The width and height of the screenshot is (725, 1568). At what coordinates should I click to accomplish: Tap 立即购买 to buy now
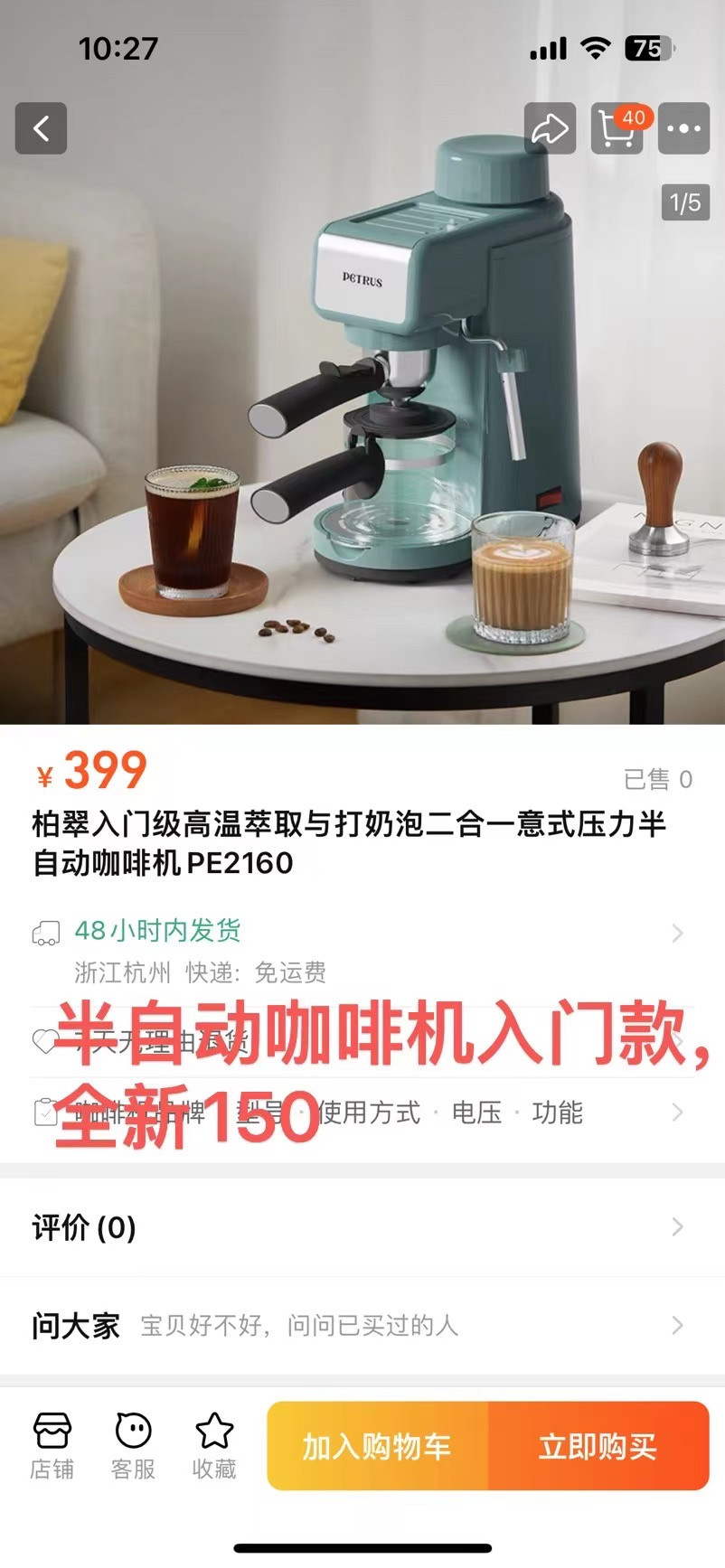[598, 1446]
